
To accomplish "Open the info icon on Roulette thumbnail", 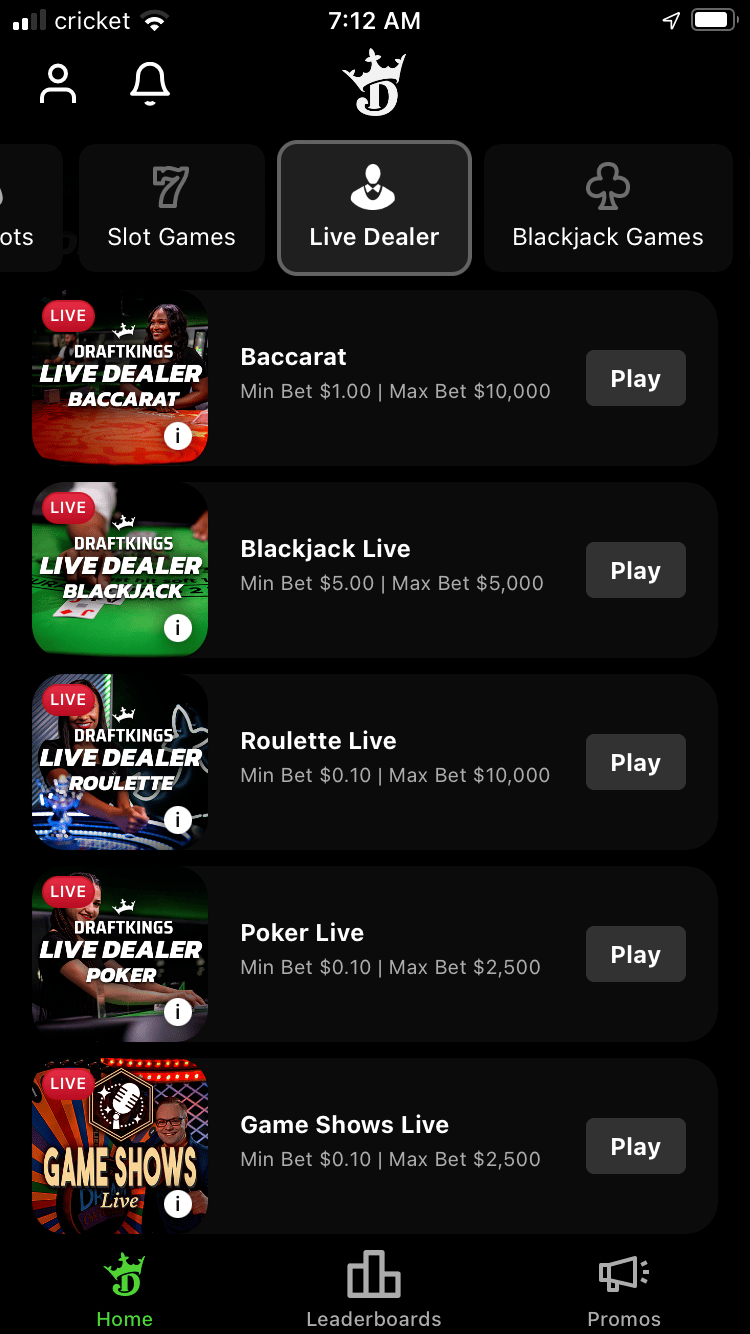I will [x=178, y=820].
